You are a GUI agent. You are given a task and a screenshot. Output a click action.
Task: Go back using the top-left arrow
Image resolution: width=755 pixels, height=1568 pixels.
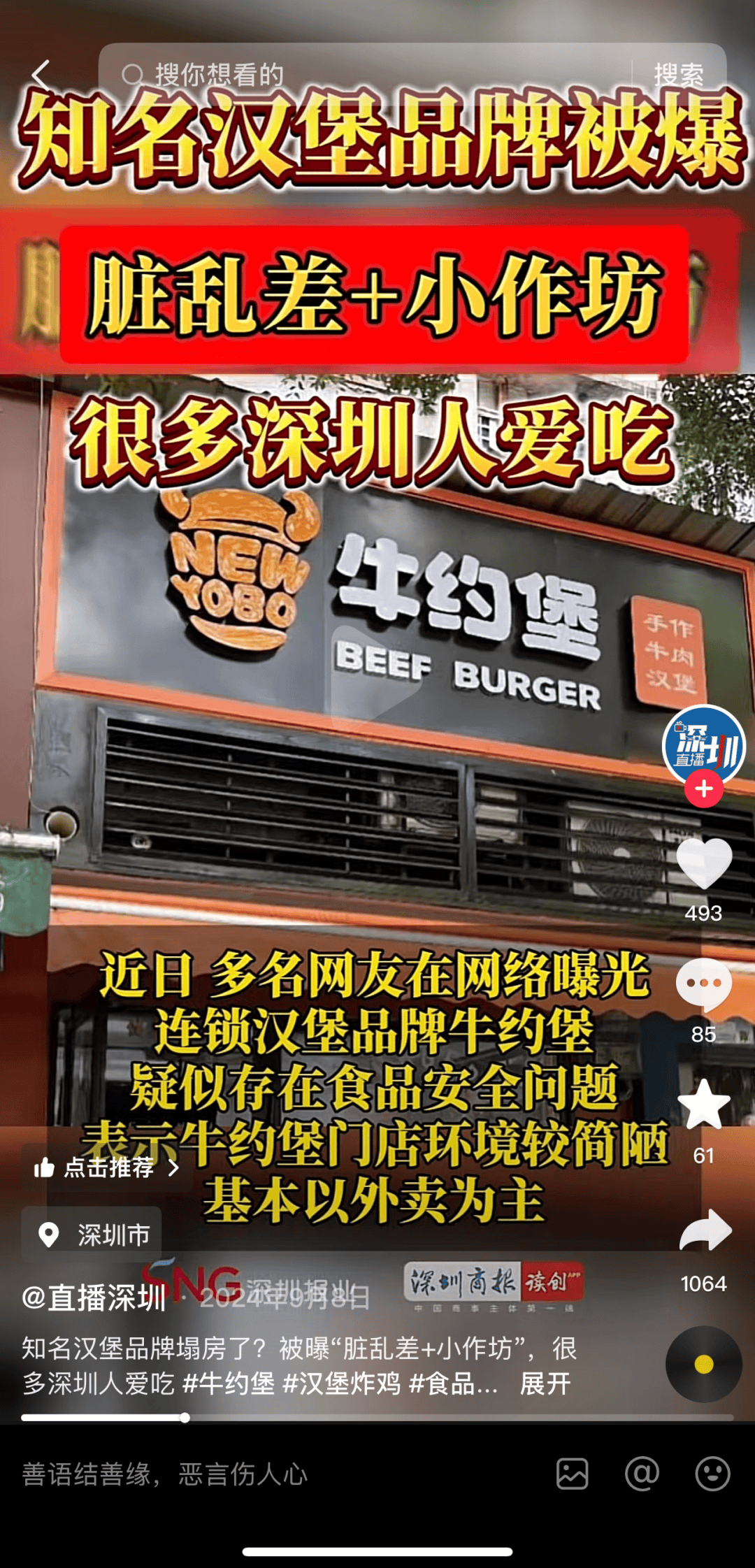point(41,75)
